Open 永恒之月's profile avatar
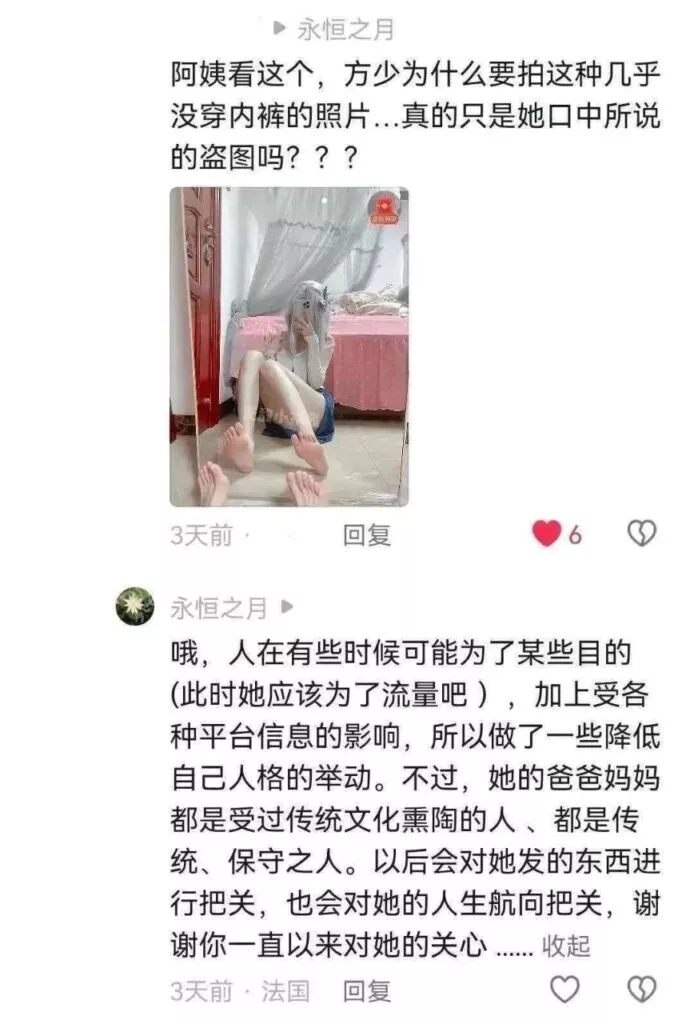The width and height of the screenshot is (694, 1024). [135, 607]
